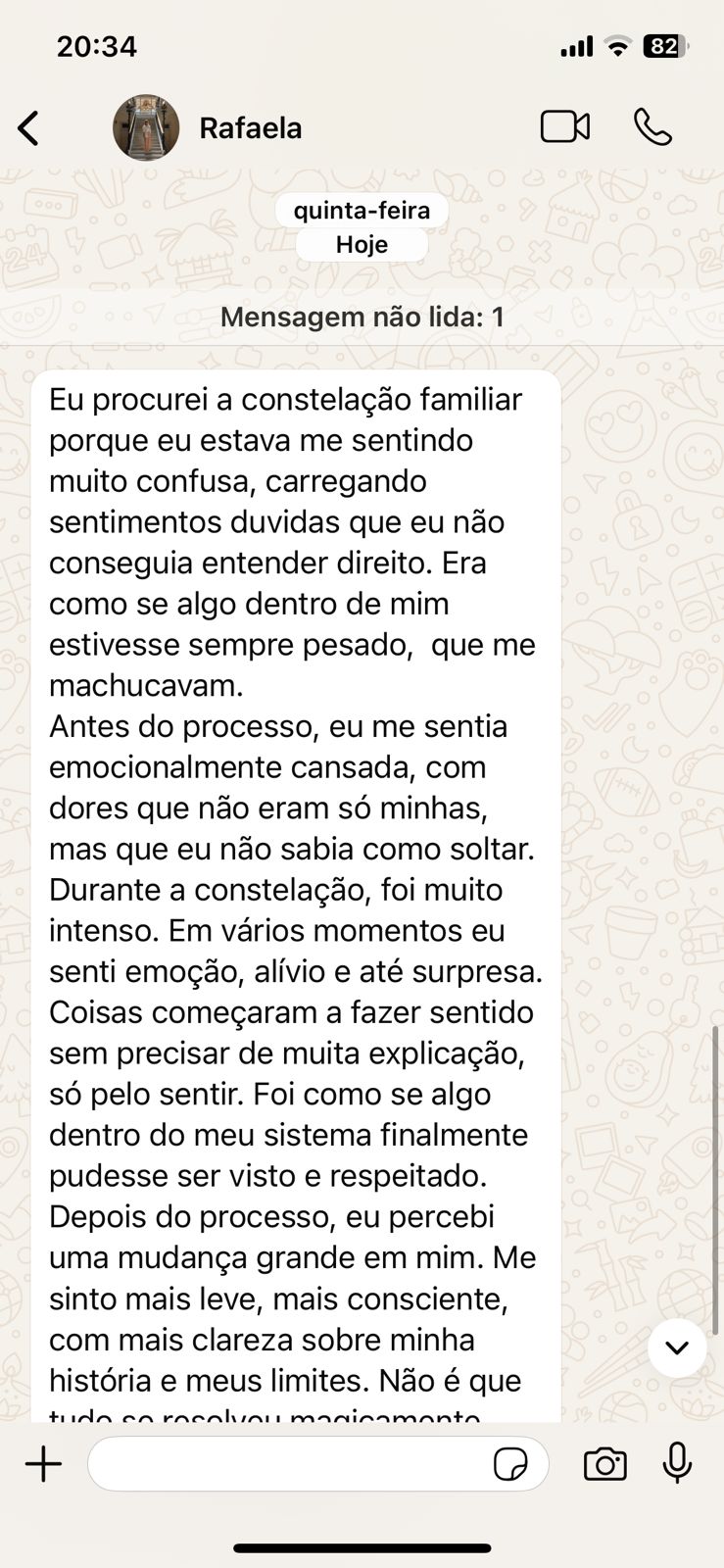Image resolution: width=724 pixels, height=1568 pixels.
Task: Open the sticker picker
Action: pos(511,1464)
